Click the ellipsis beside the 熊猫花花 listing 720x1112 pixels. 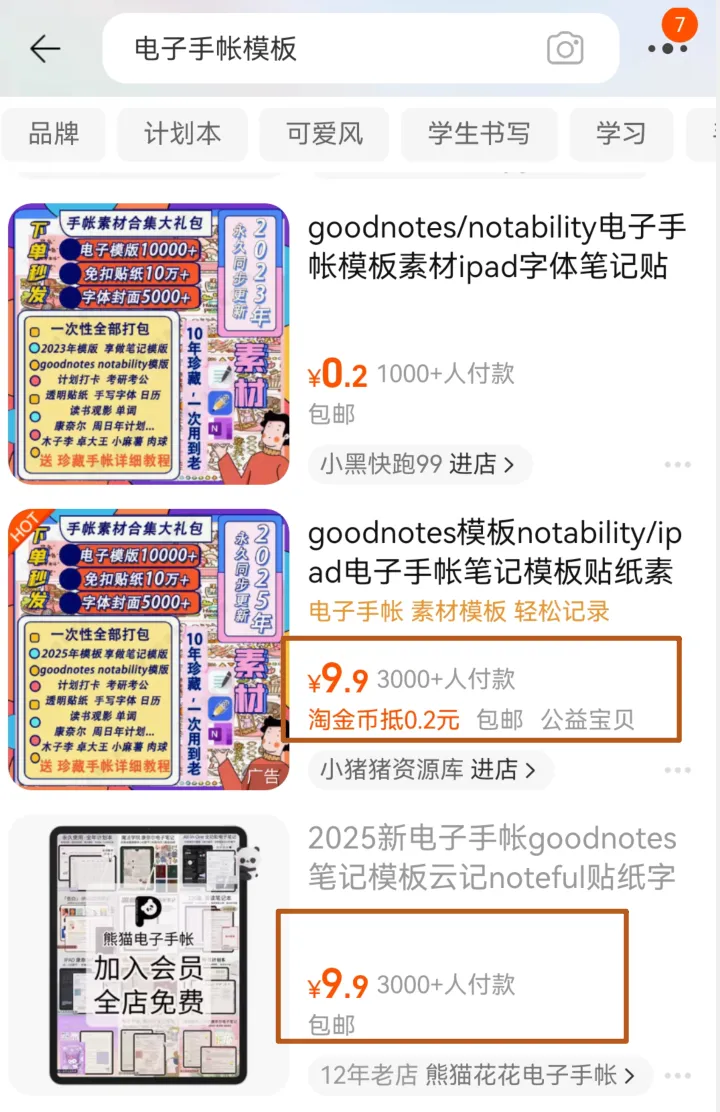click(679, 1076)
